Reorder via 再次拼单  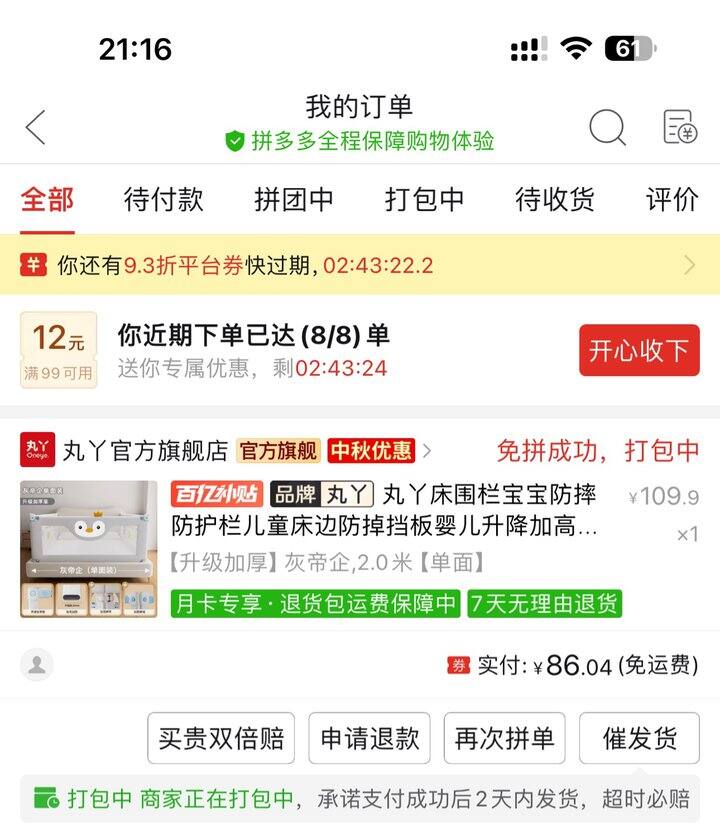[x=504, y=739]
